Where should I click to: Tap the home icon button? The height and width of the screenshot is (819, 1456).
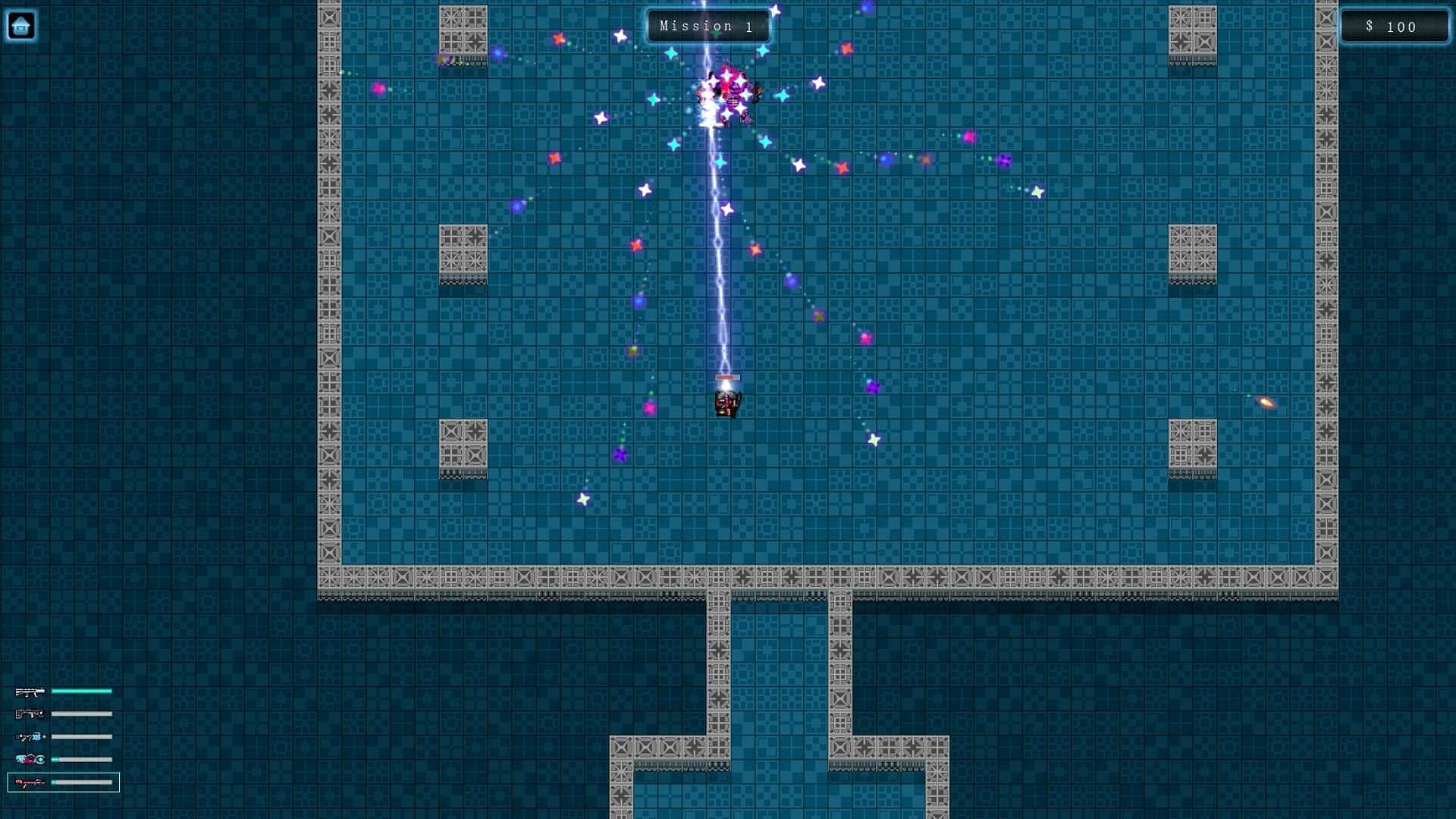(21, 26)
